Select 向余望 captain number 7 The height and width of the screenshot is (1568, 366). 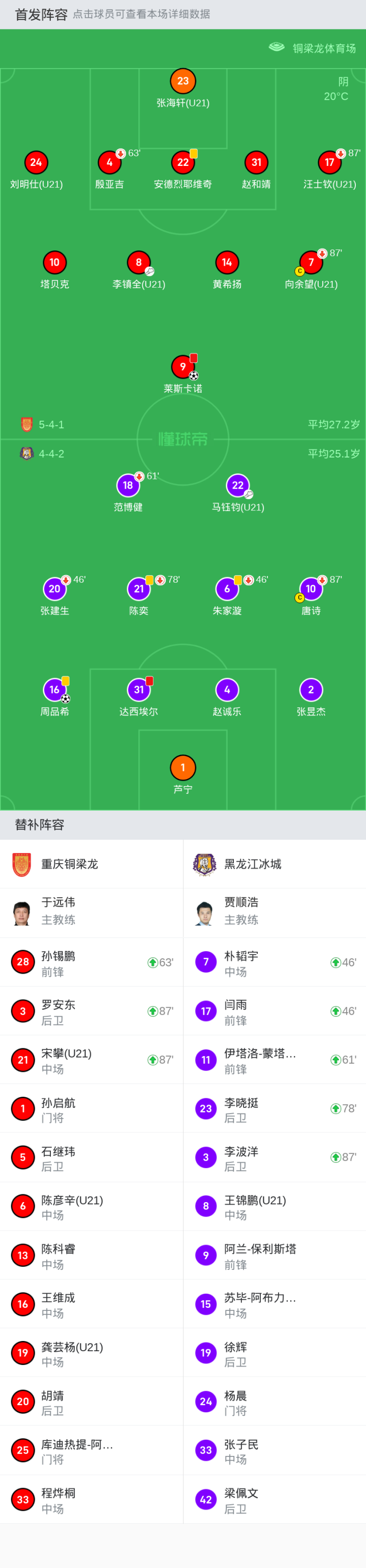[311, 263]
